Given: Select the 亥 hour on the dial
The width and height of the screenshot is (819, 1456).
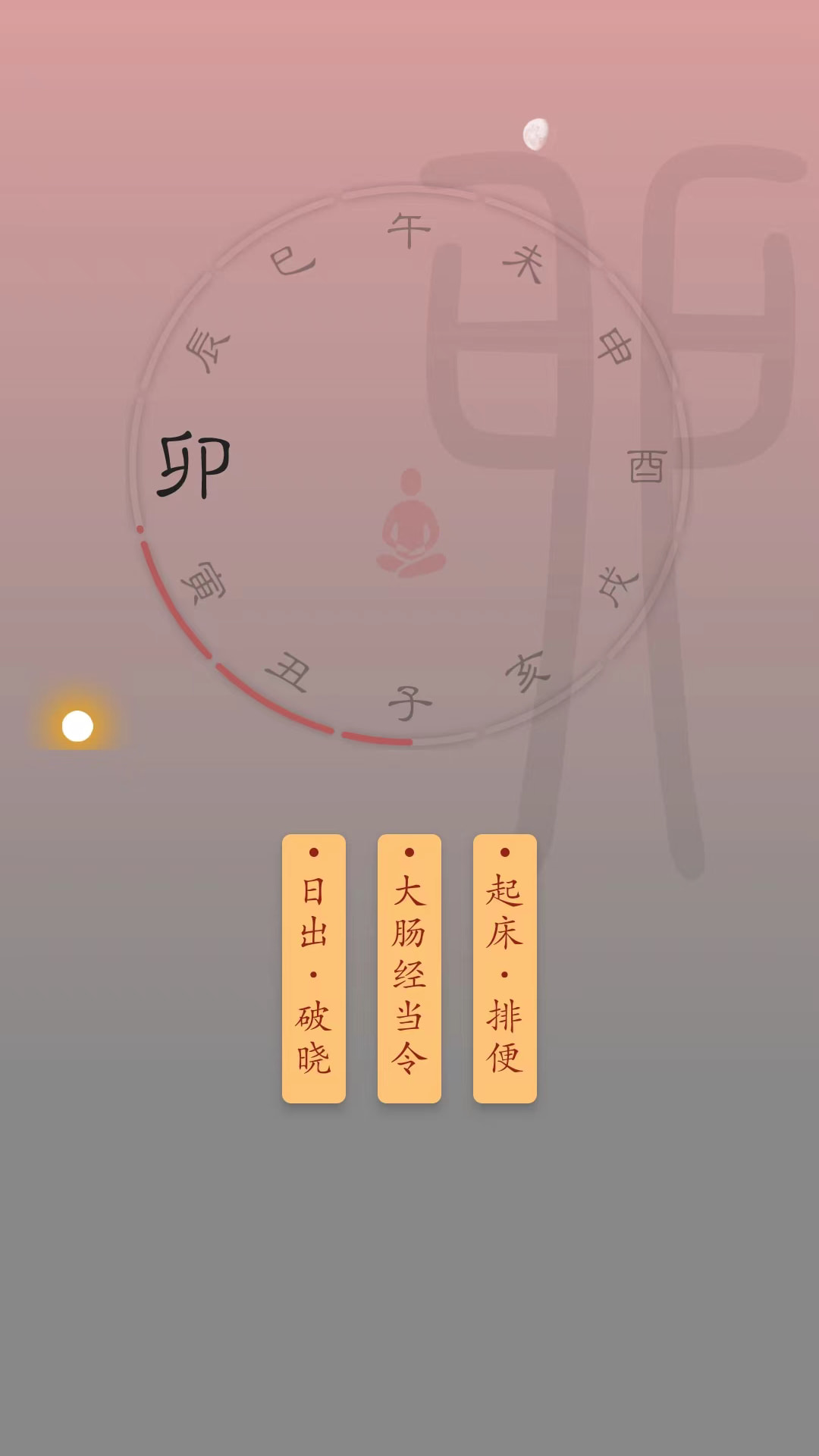Looking at the screenshot, I should pyautogui.click(x=527, y=671).
